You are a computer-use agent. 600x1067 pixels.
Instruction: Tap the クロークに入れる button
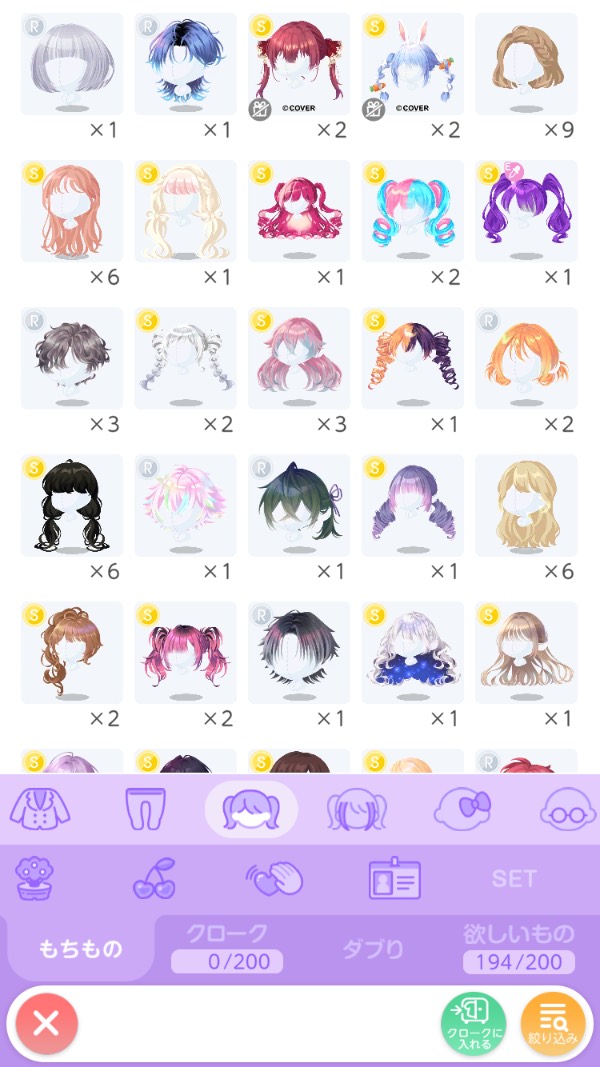tap(474, 1022)
